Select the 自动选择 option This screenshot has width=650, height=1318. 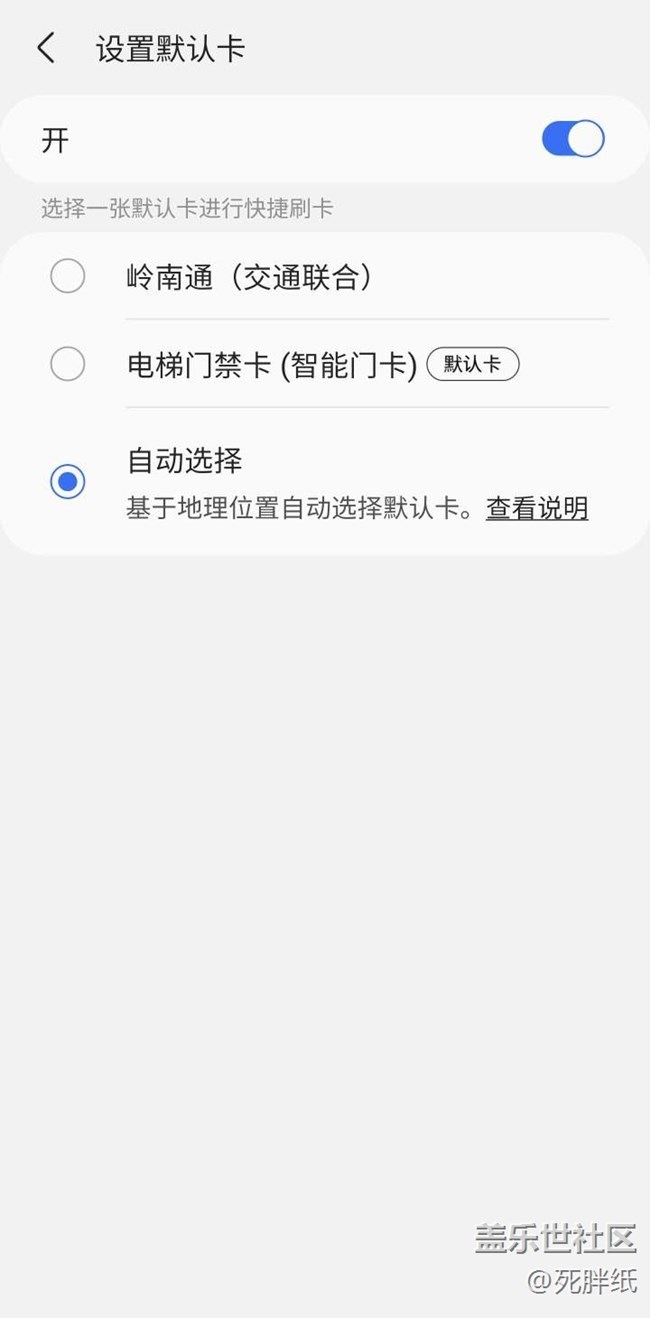(x=68, y=482)
